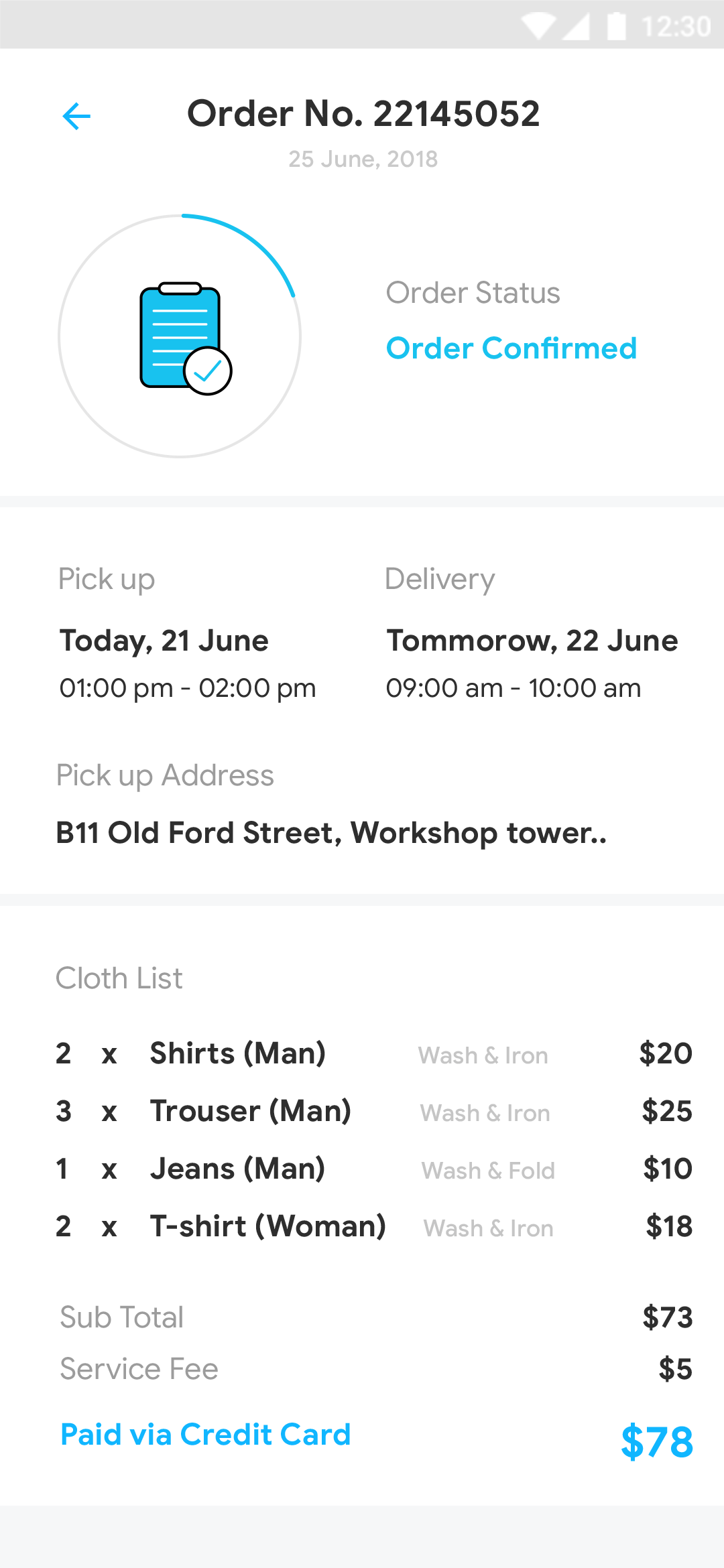Select Wash & Fold next to Jeans (Man)
The height and width of the screenshot is (1568, 724).
coord(488,1171)
